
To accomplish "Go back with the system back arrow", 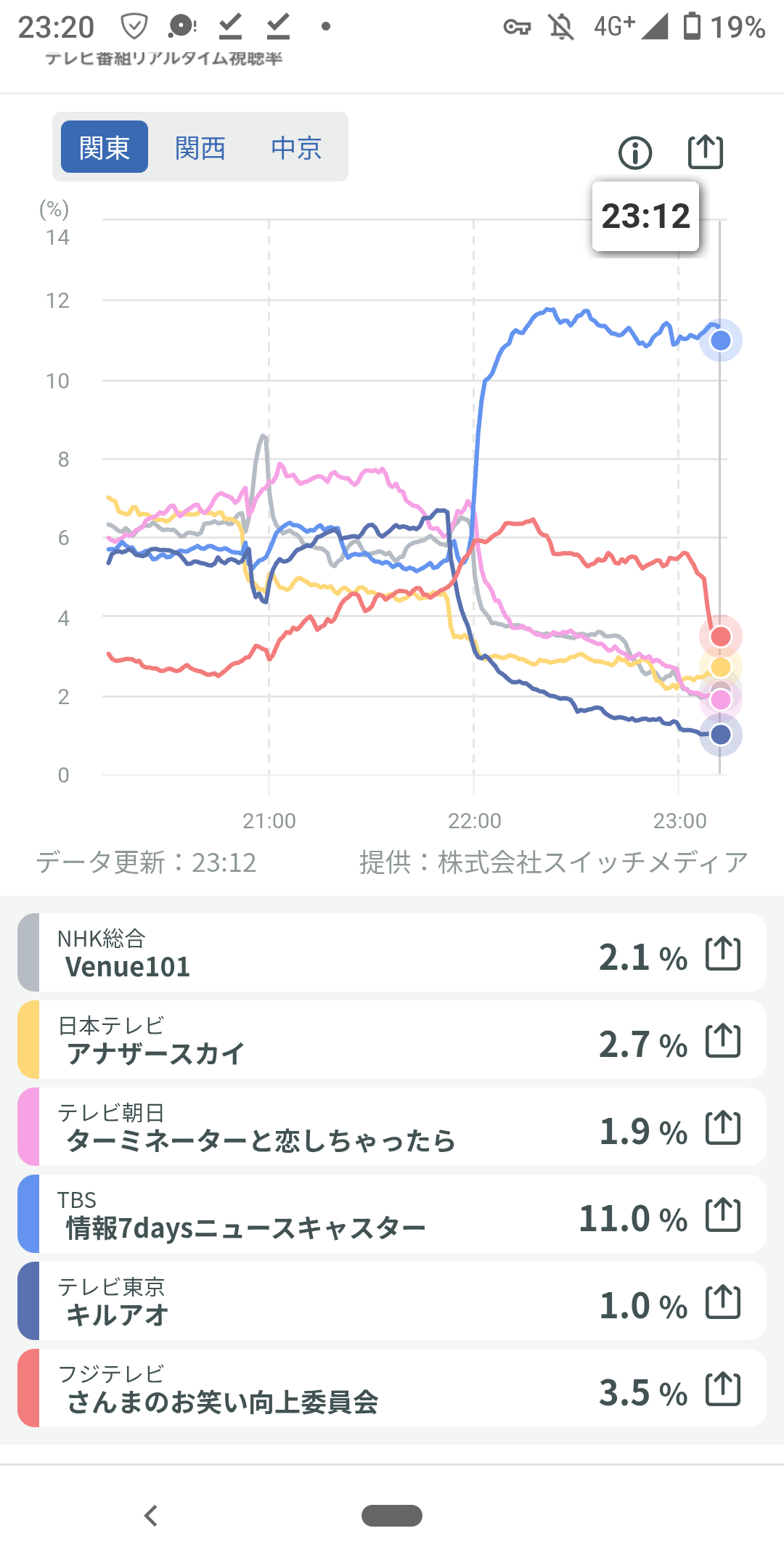I will [x=151, y=1516].
